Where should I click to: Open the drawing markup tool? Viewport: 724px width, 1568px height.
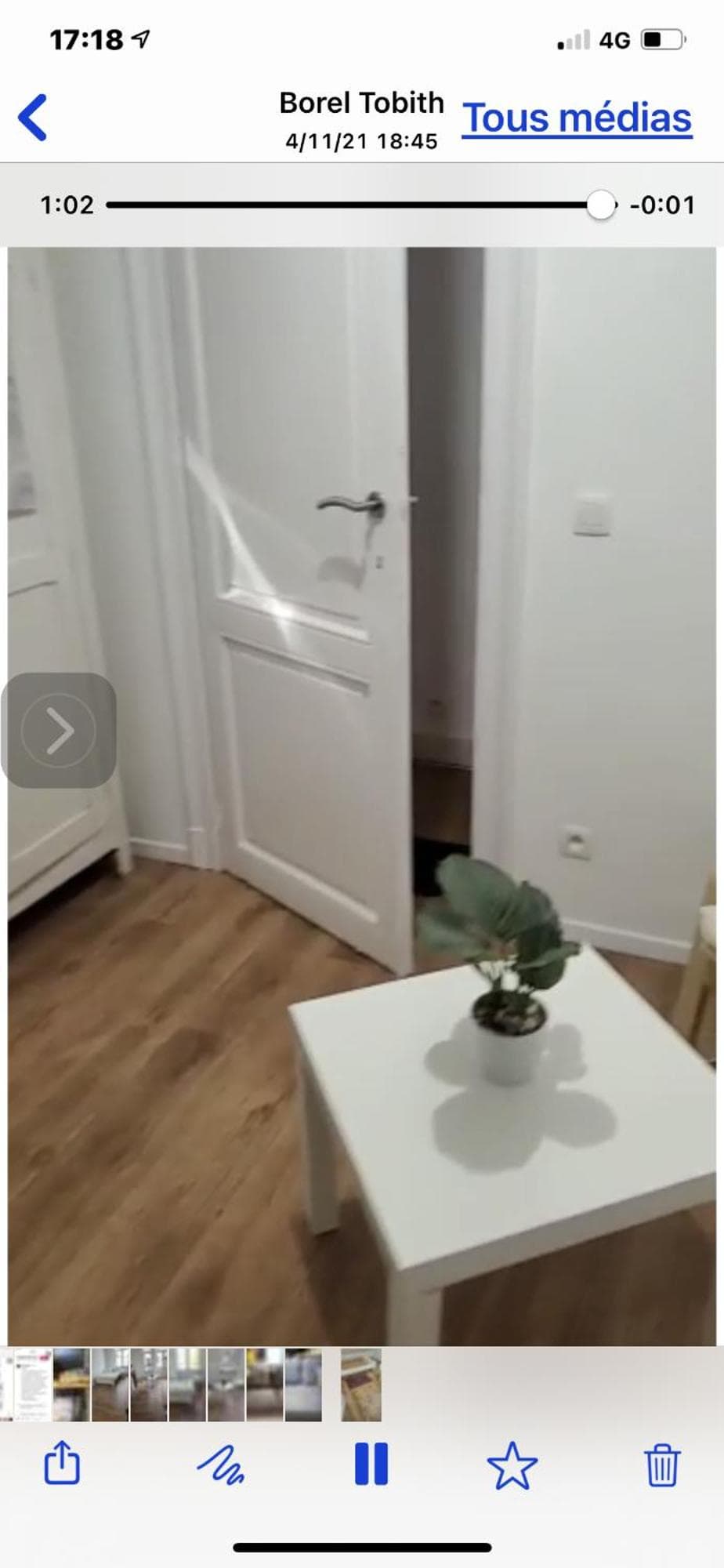221,1465
